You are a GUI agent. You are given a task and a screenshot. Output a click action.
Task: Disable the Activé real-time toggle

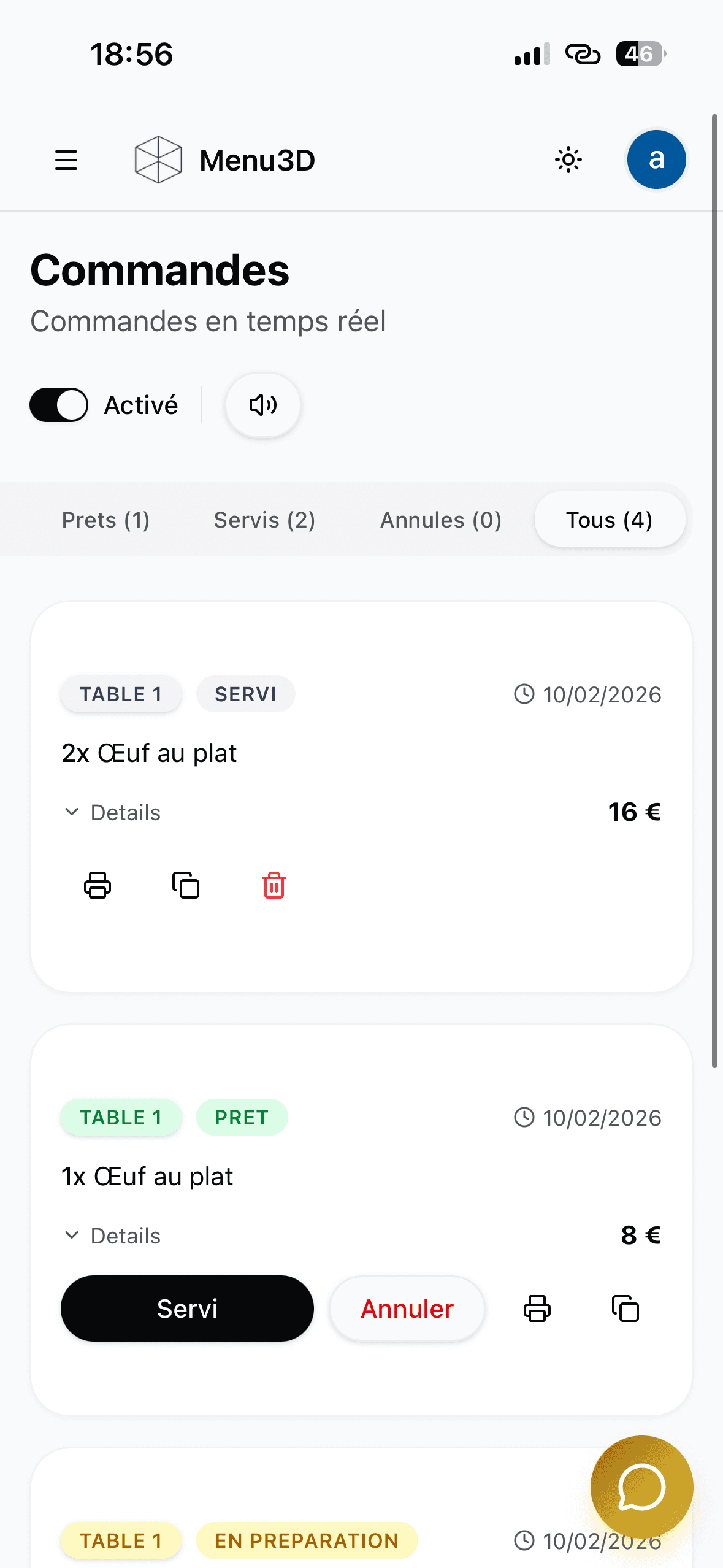[59, 405]
